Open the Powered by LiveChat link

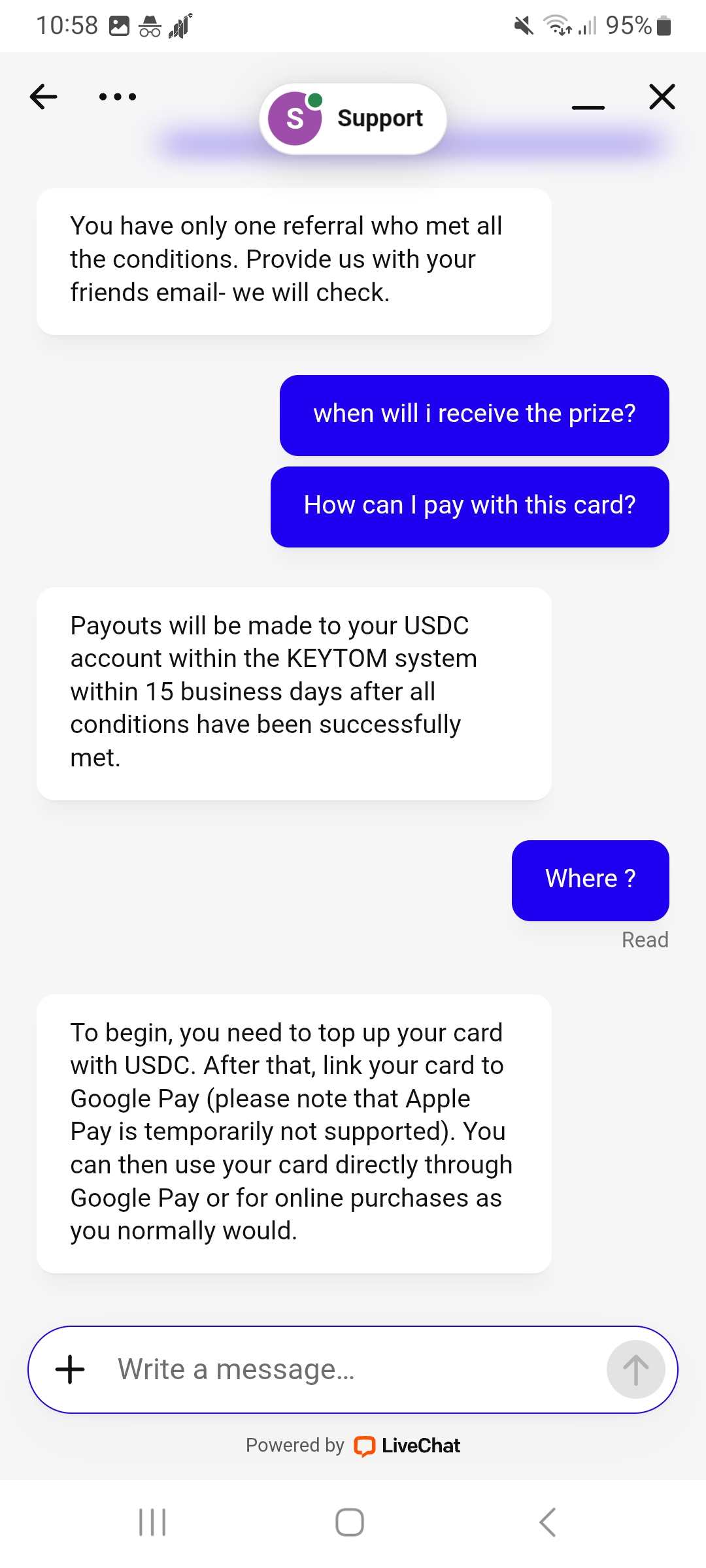(353, 1445)
